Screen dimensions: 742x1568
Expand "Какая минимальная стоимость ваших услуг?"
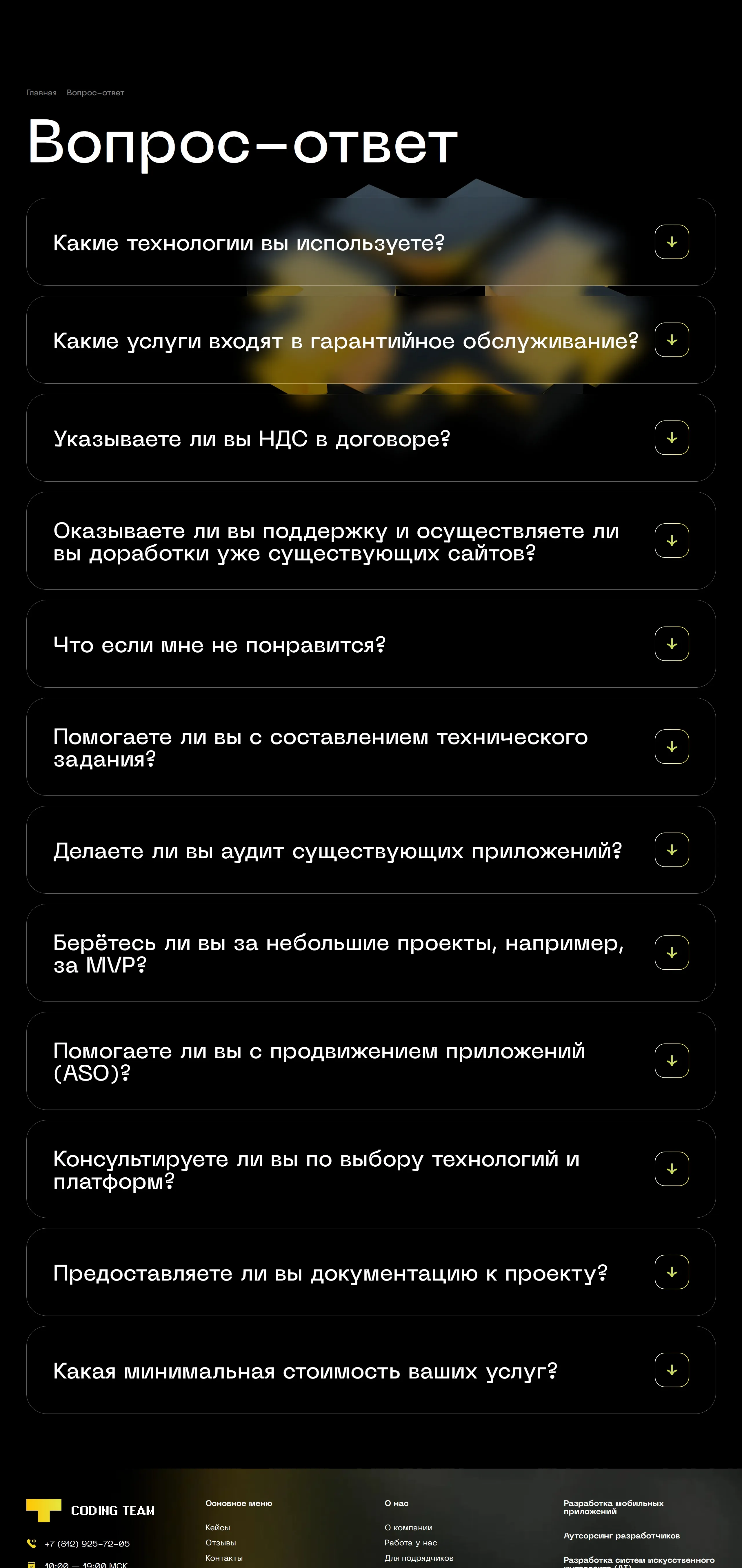click(671, 1370)
